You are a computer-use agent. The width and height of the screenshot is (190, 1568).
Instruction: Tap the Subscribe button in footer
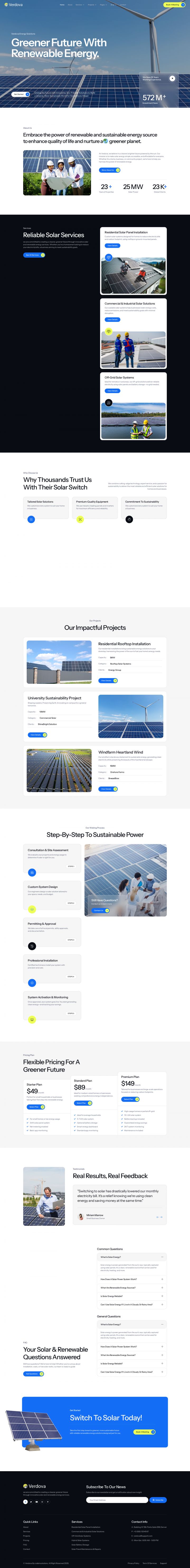pyautogui.click(x=158, y=1500)
